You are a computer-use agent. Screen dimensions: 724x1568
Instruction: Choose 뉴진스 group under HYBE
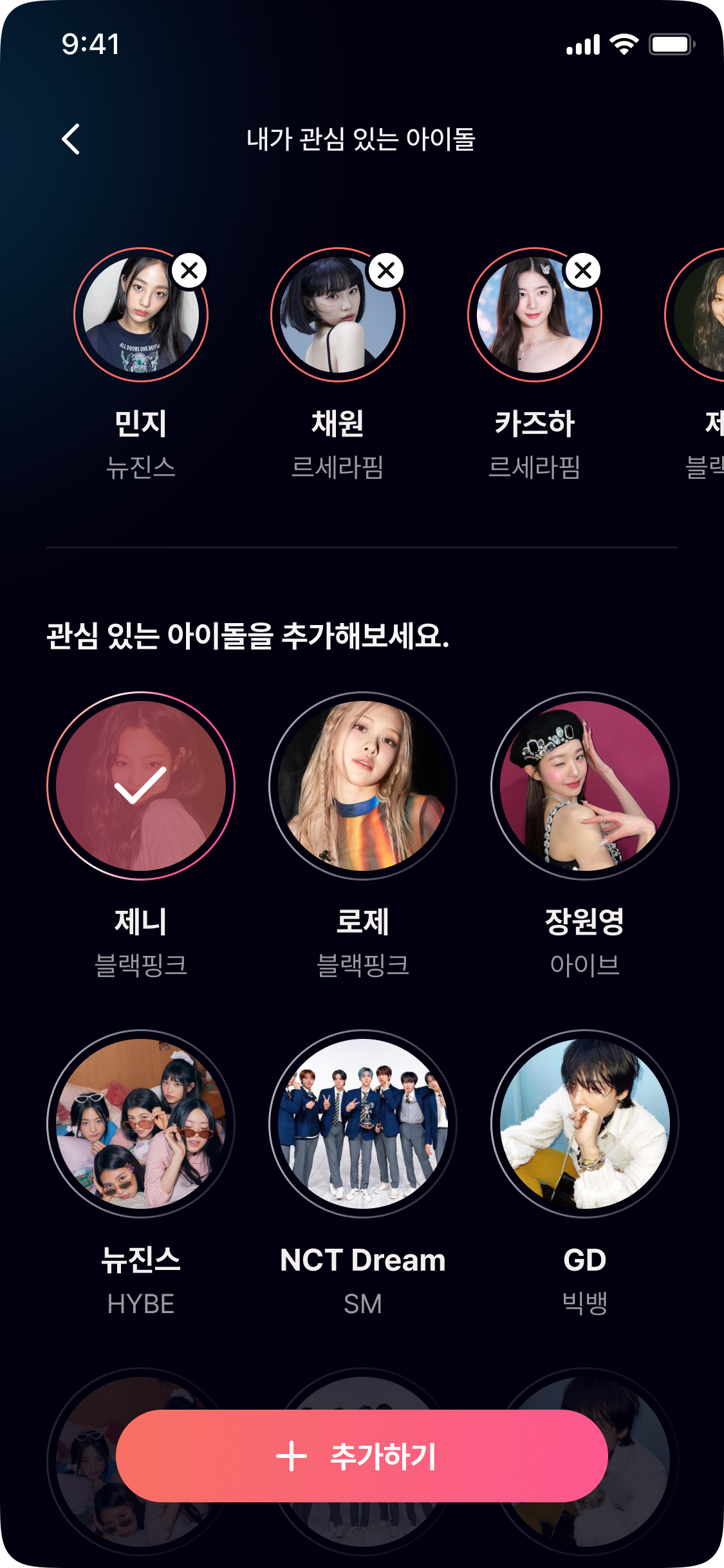click(141, 1124)
